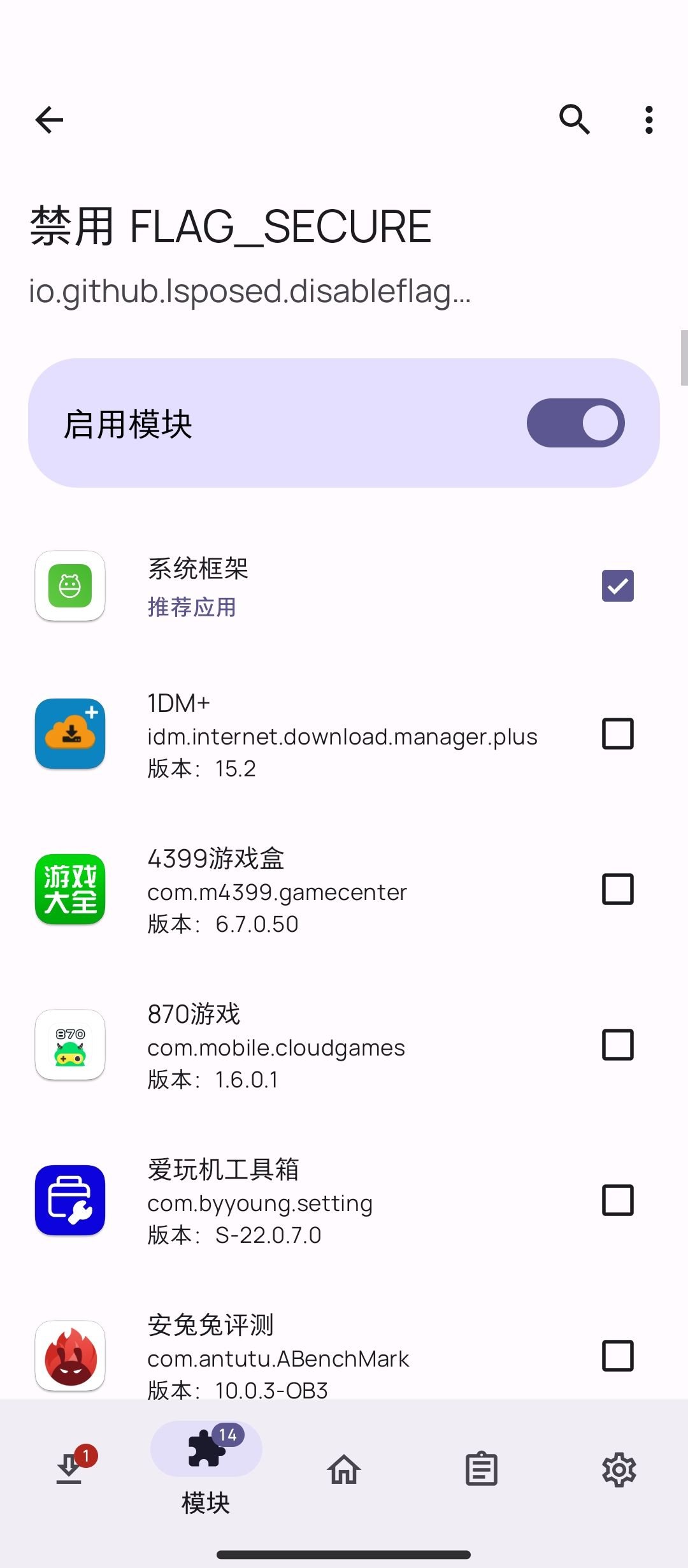Viewport: 688px width, 1568px height.
Task: Open the overflow menu
Action: (x=648, y=119)
